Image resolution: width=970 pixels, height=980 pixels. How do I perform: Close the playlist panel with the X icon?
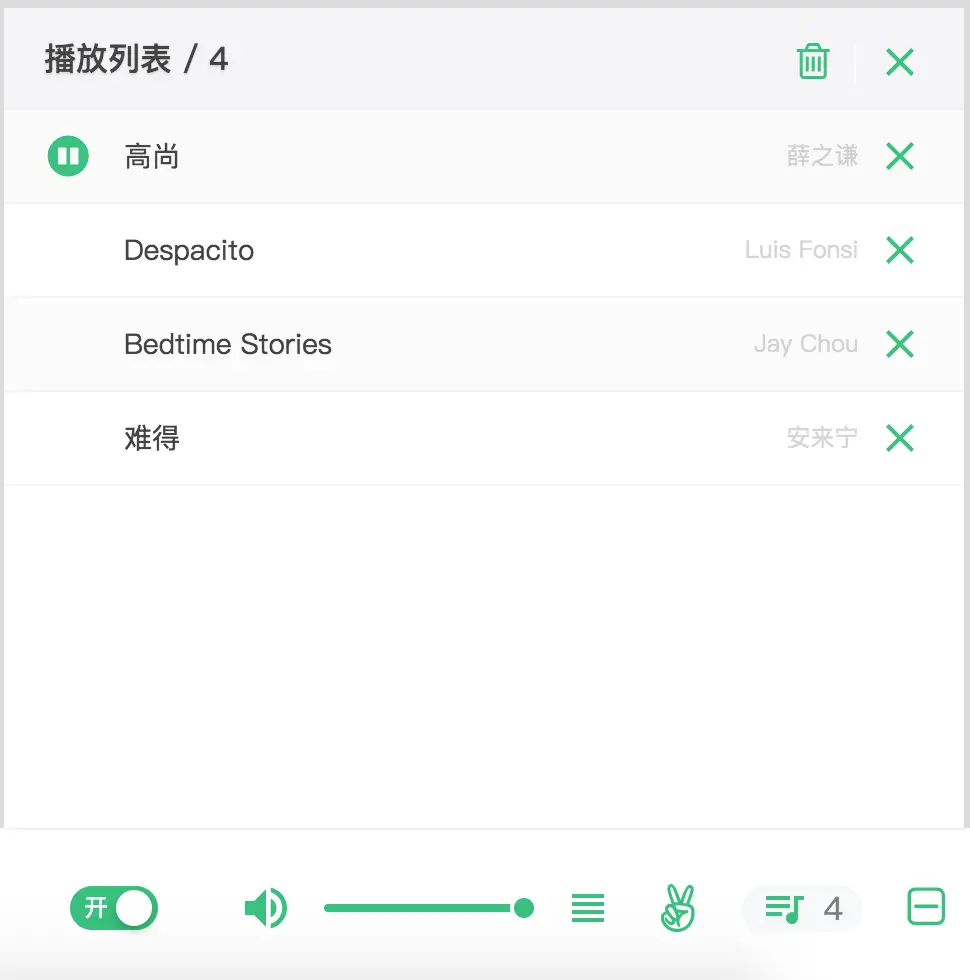[899, 62]
